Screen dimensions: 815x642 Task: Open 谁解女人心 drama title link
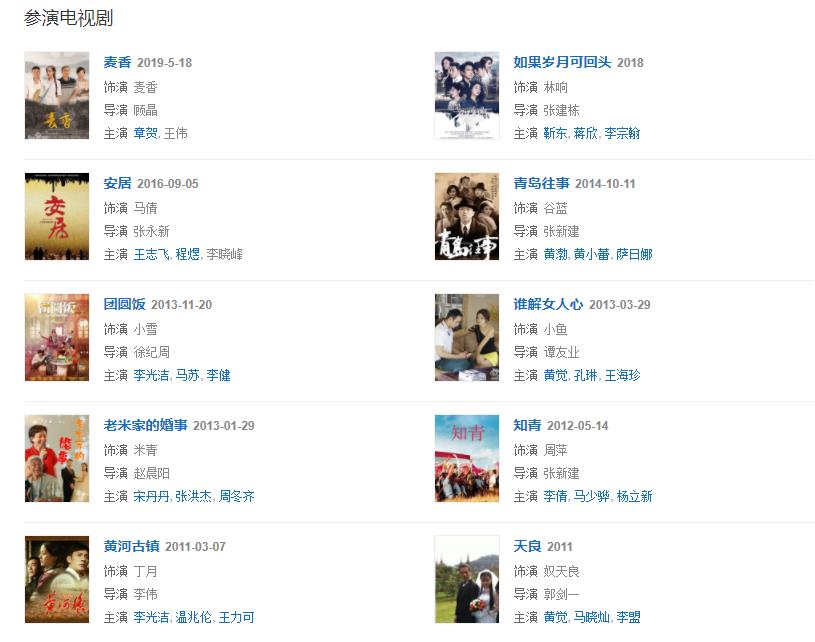[x=547, y=304]
